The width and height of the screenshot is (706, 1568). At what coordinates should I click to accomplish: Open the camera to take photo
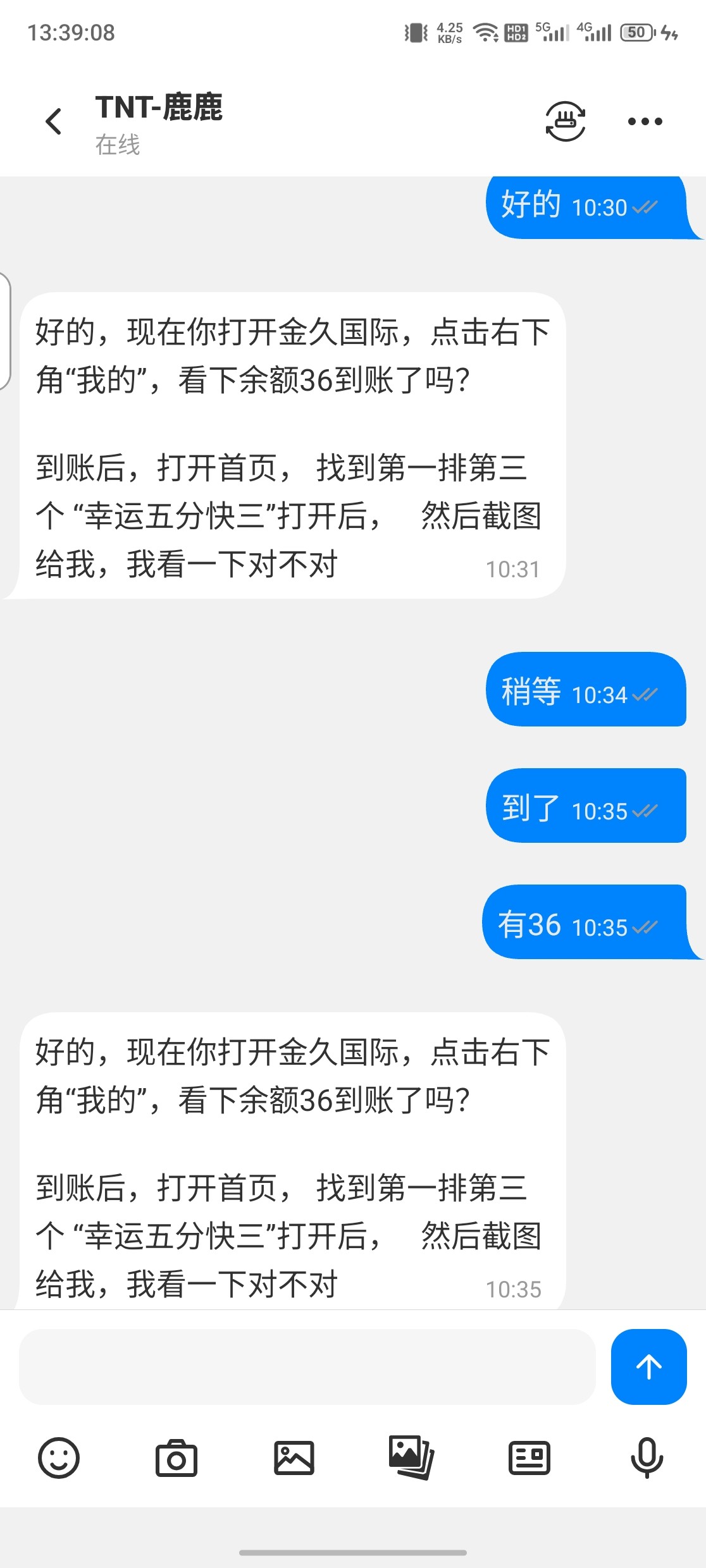[x=176, y=1458]
